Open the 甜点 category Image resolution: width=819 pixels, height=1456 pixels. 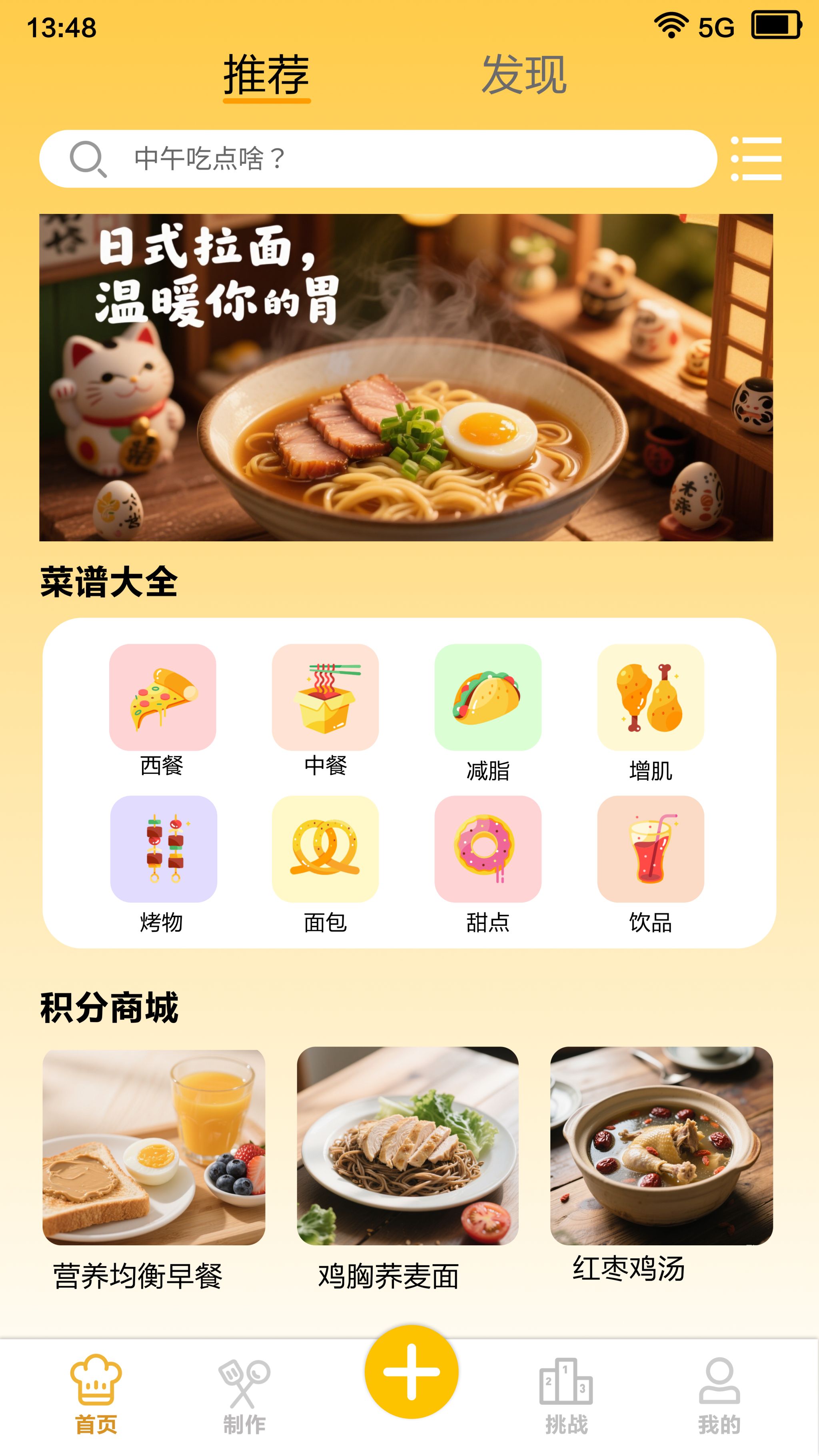(488, 862)
